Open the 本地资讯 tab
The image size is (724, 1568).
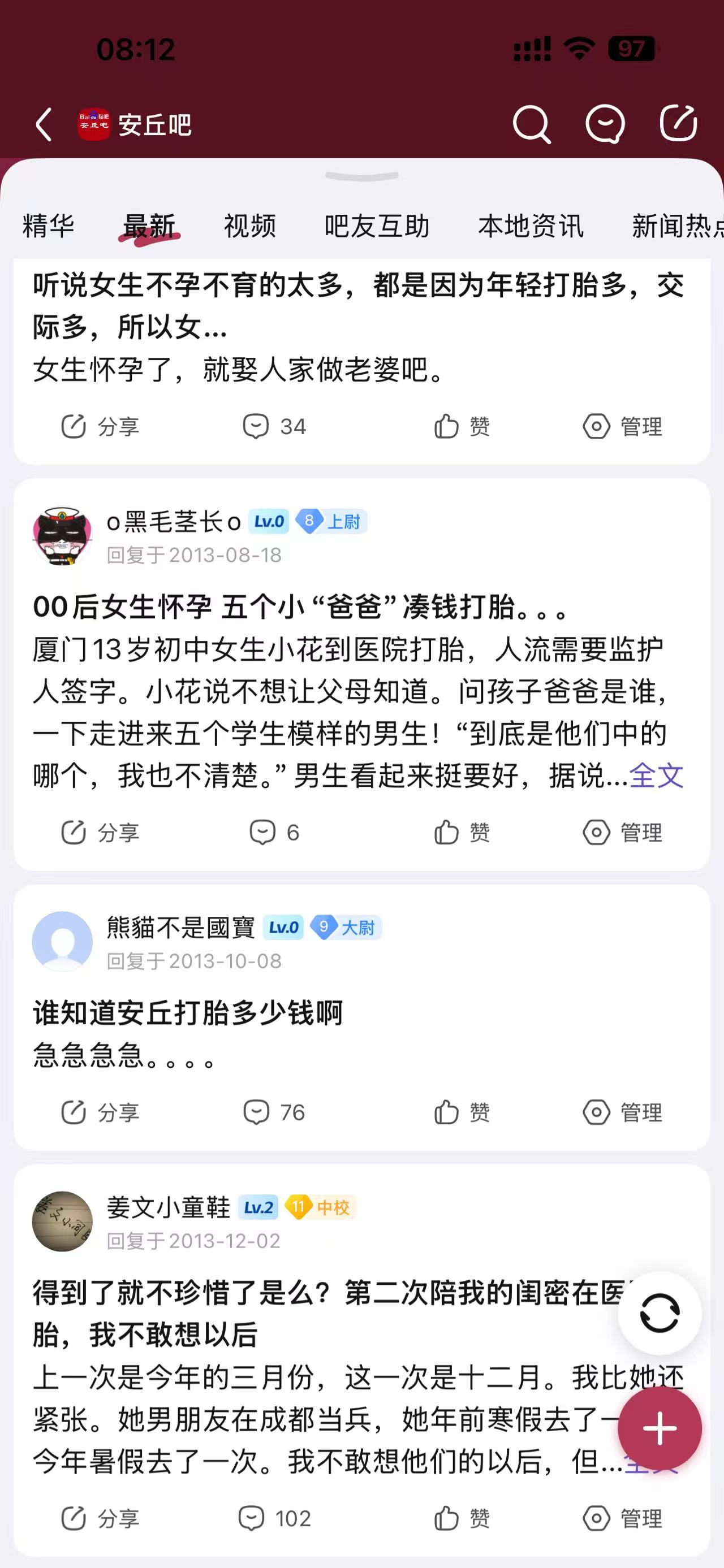coord(531,226)
